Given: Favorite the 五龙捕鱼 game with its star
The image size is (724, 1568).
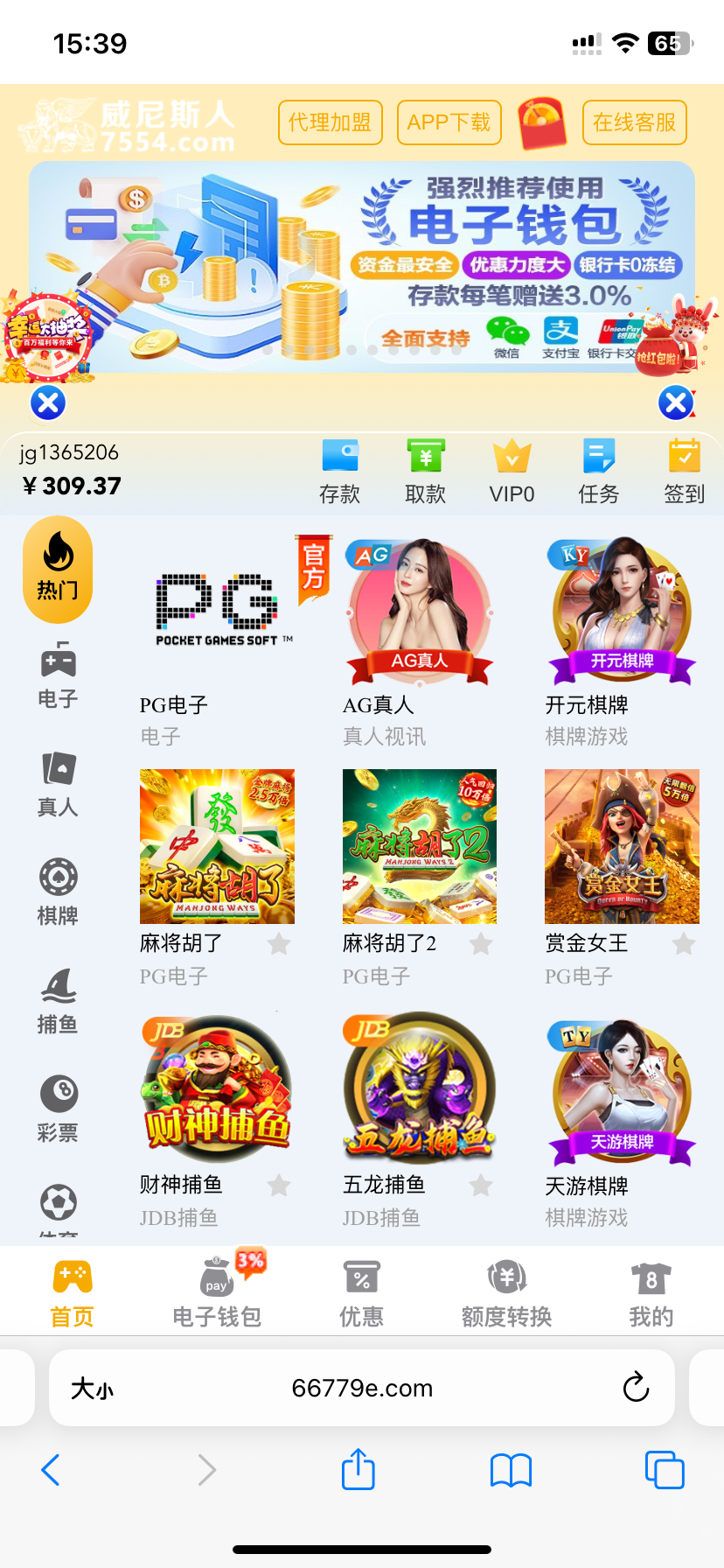Looking at the screenshot, I should [481, 1185].
